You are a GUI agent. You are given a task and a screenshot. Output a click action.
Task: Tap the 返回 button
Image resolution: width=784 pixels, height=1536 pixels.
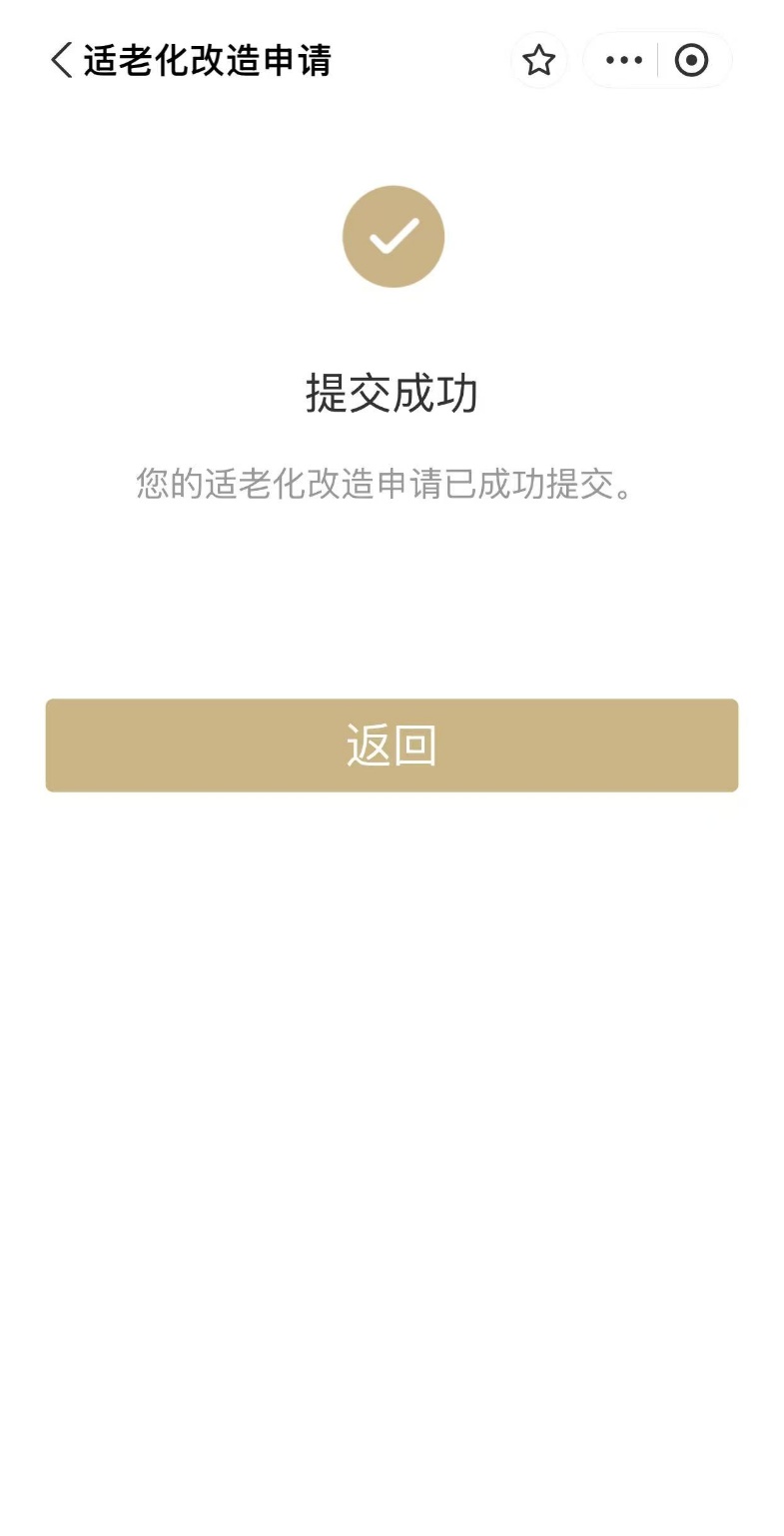[x=392, y=746]
